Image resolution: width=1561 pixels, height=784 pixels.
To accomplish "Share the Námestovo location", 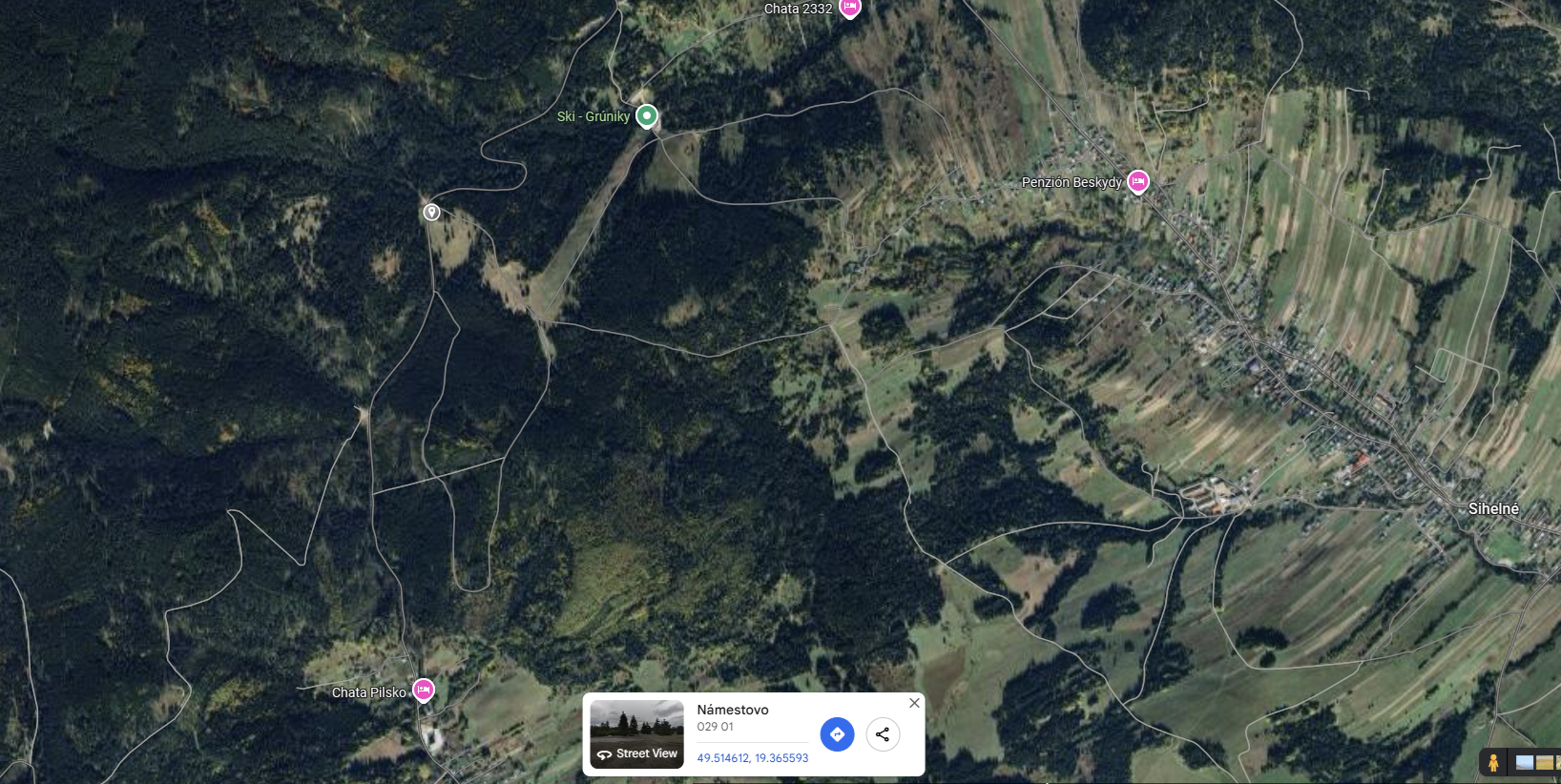I will 883,734.
